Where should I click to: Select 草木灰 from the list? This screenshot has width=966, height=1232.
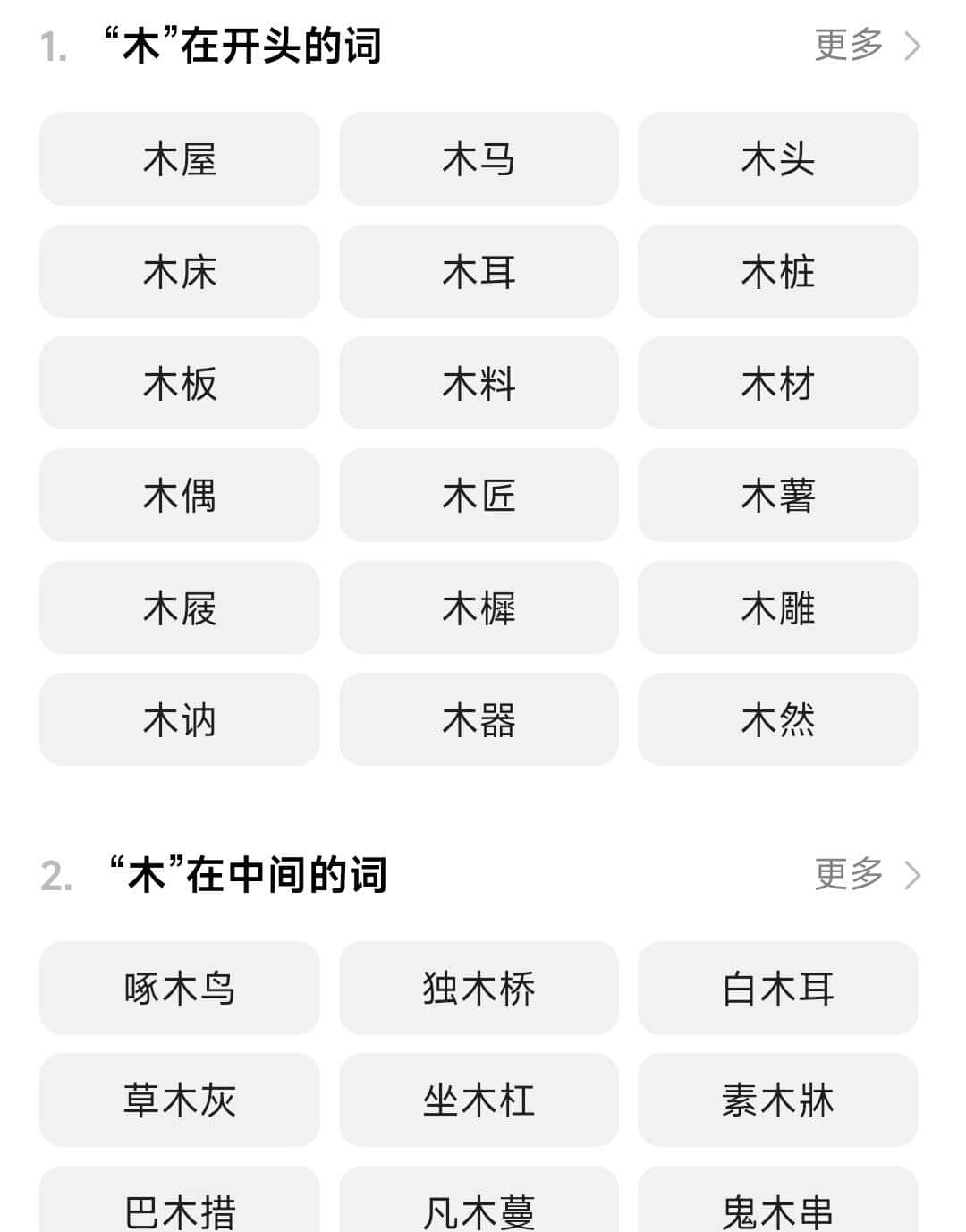click(179, 1100)
